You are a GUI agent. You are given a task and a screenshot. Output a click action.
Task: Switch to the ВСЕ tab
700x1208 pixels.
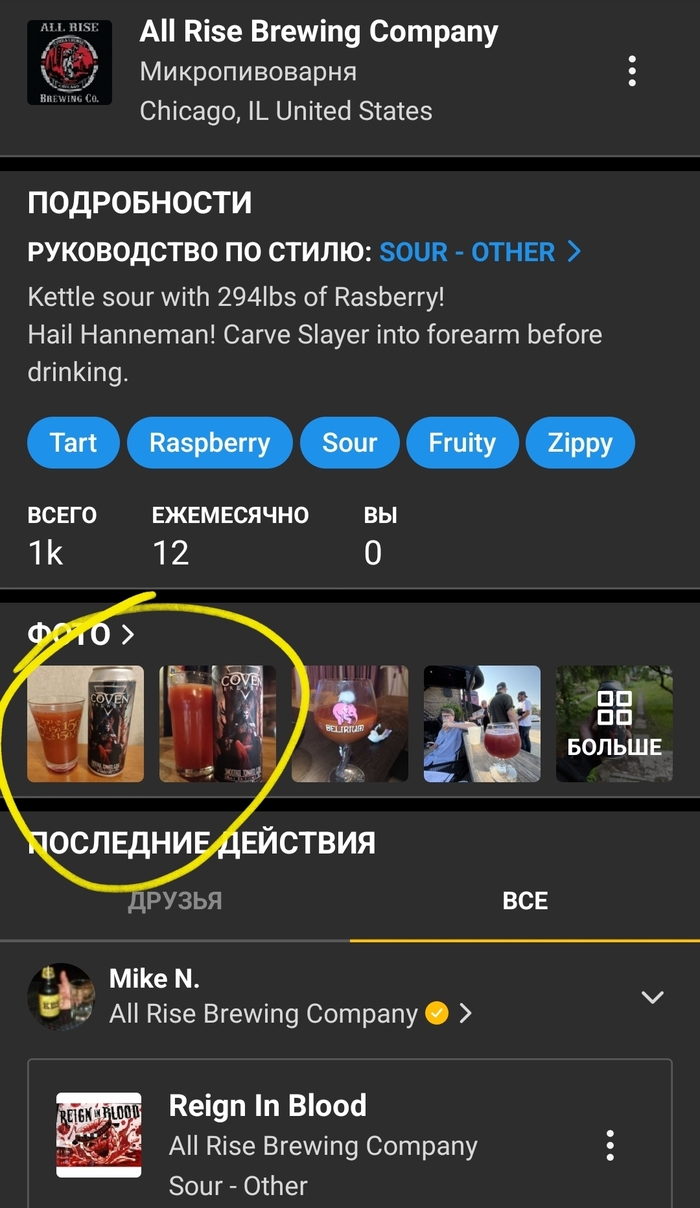525,901
